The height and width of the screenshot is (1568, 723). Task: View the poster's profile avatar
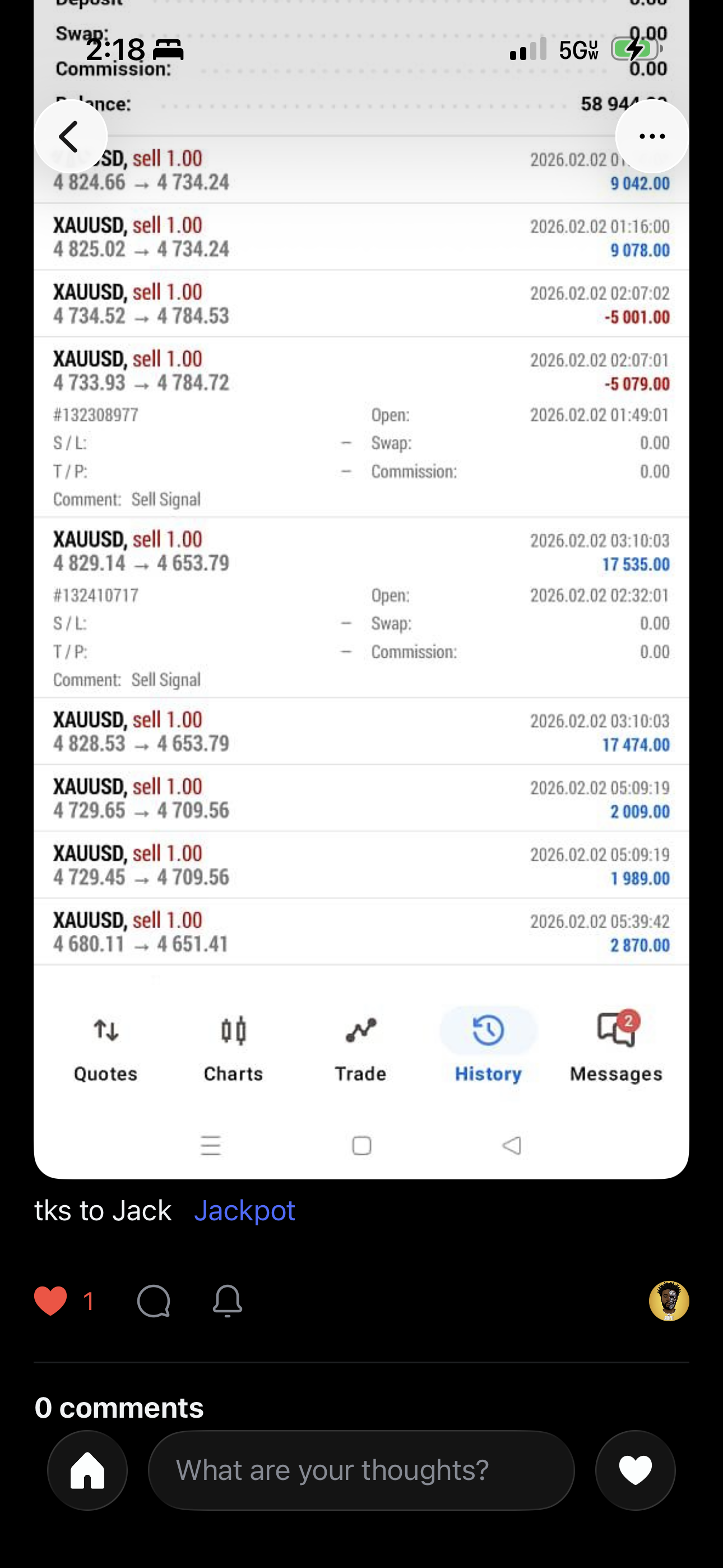[x=669, y=1301]
